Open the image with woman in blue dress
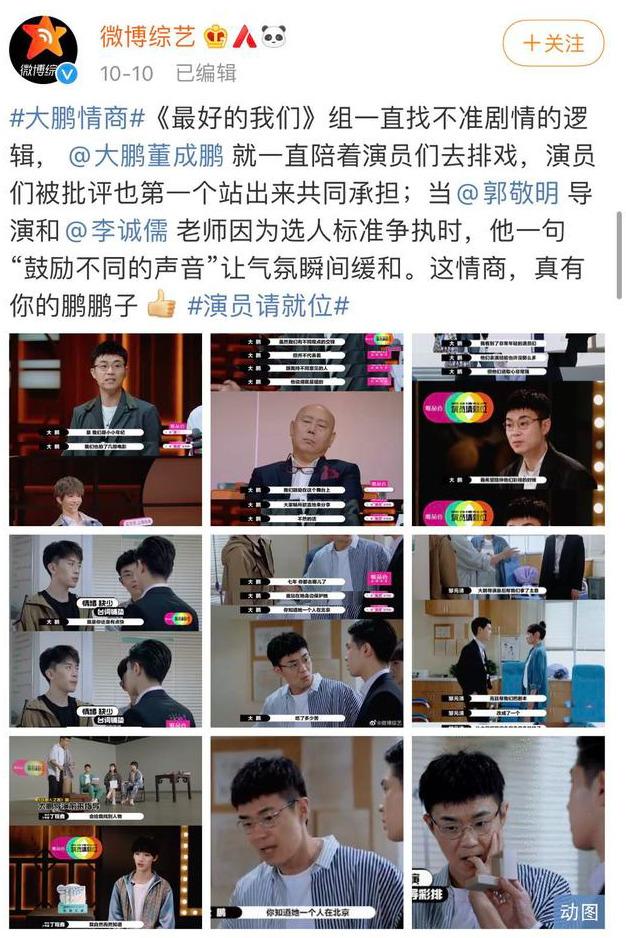Viewport: 626px width, 938px height. pyautogui.click(x=508, y=631)
